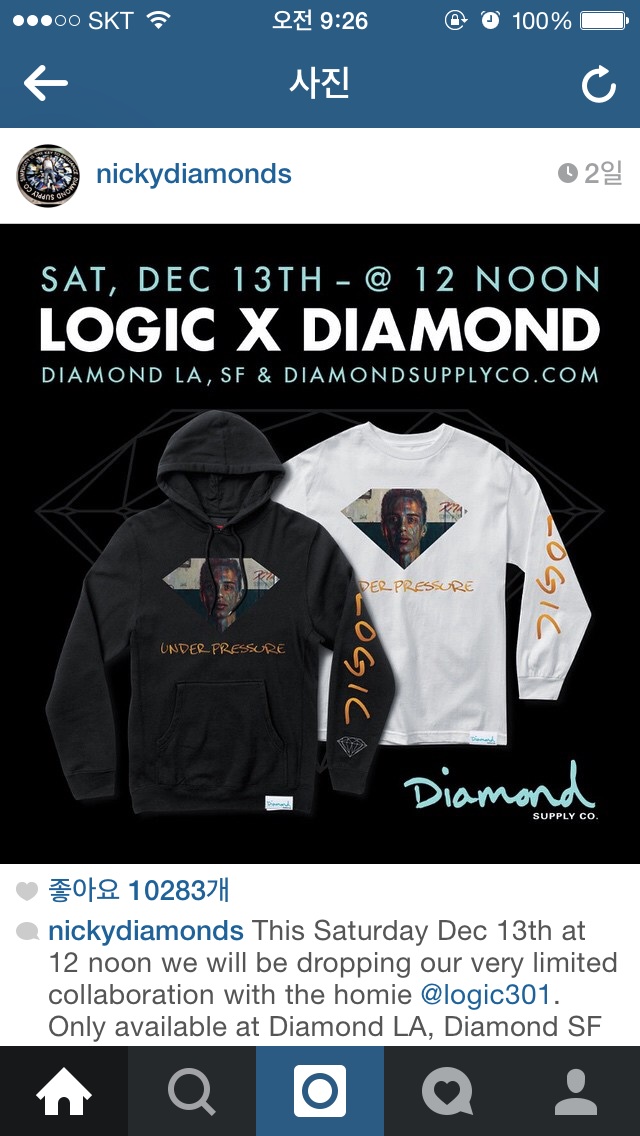
Task: Open the camera tab
Action: (x=320, y=1091)
